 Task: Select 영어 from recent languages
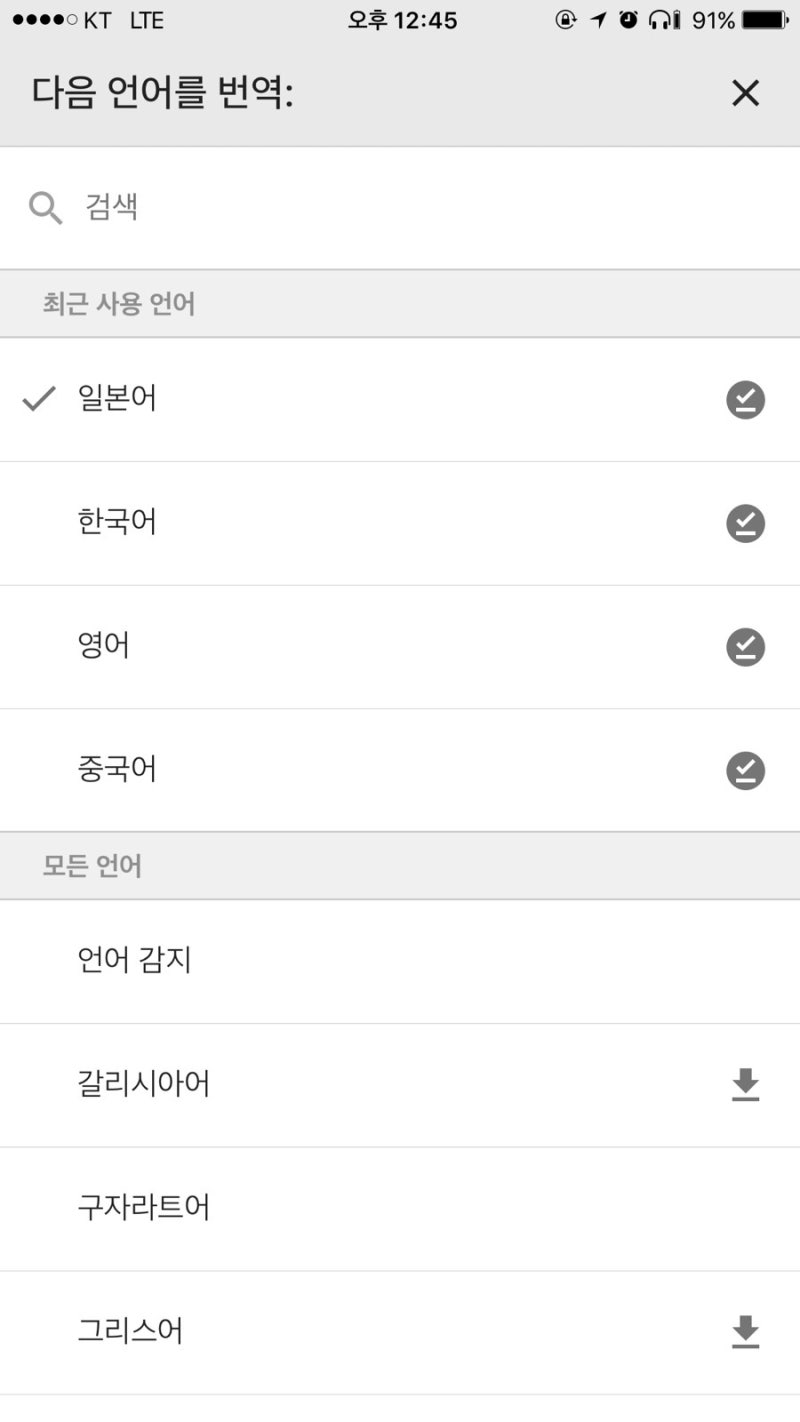[400, 647]
